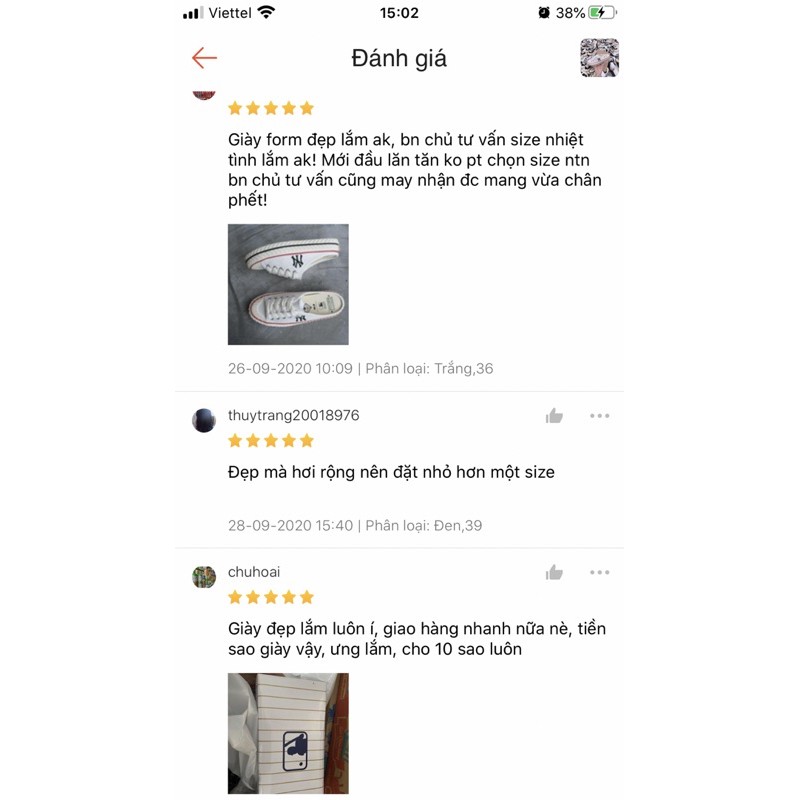Image resolution: width=800 pixels, height=800 pixels.
Task: View chuhoai's attached review photo
Action: [x=288, y=733]
